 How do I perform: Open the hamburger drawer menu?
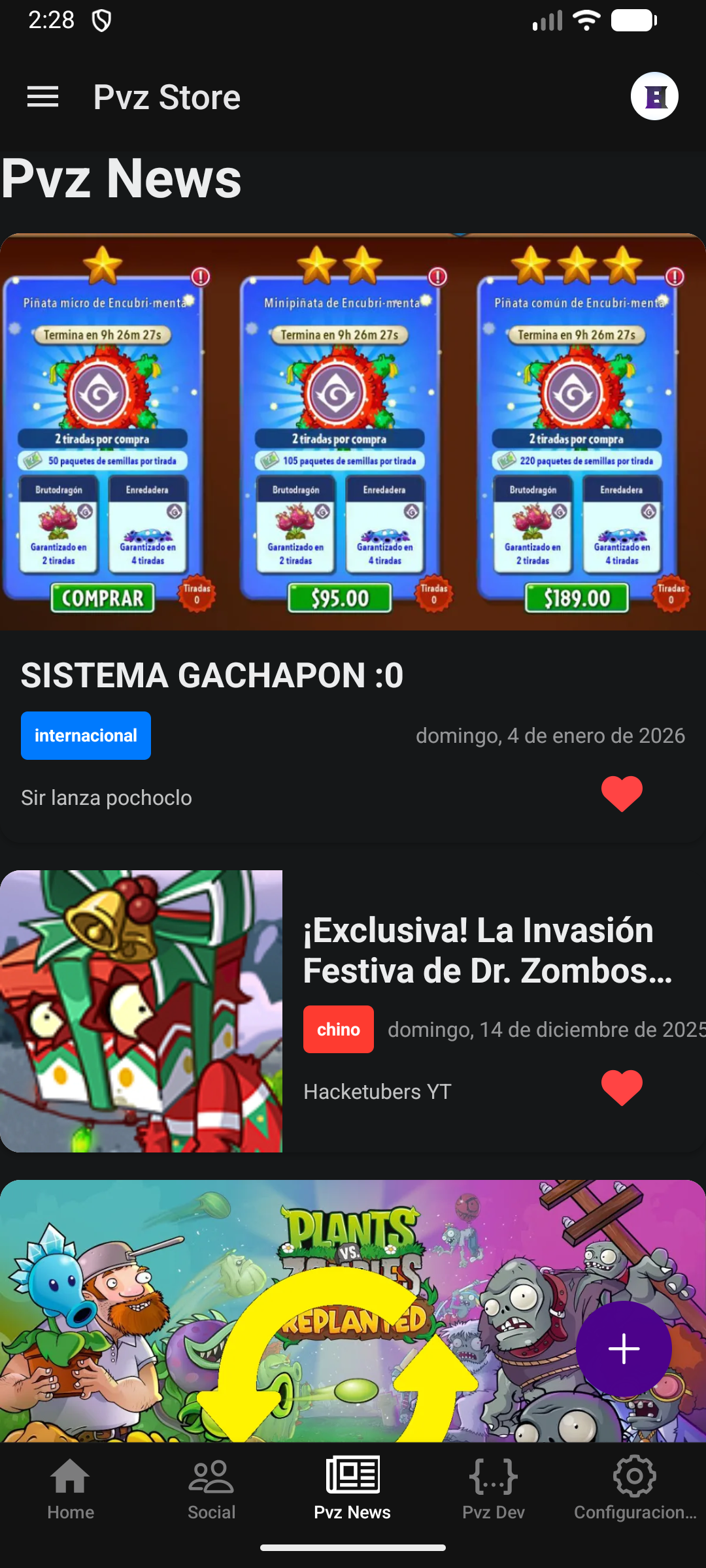tap(43, 97)
